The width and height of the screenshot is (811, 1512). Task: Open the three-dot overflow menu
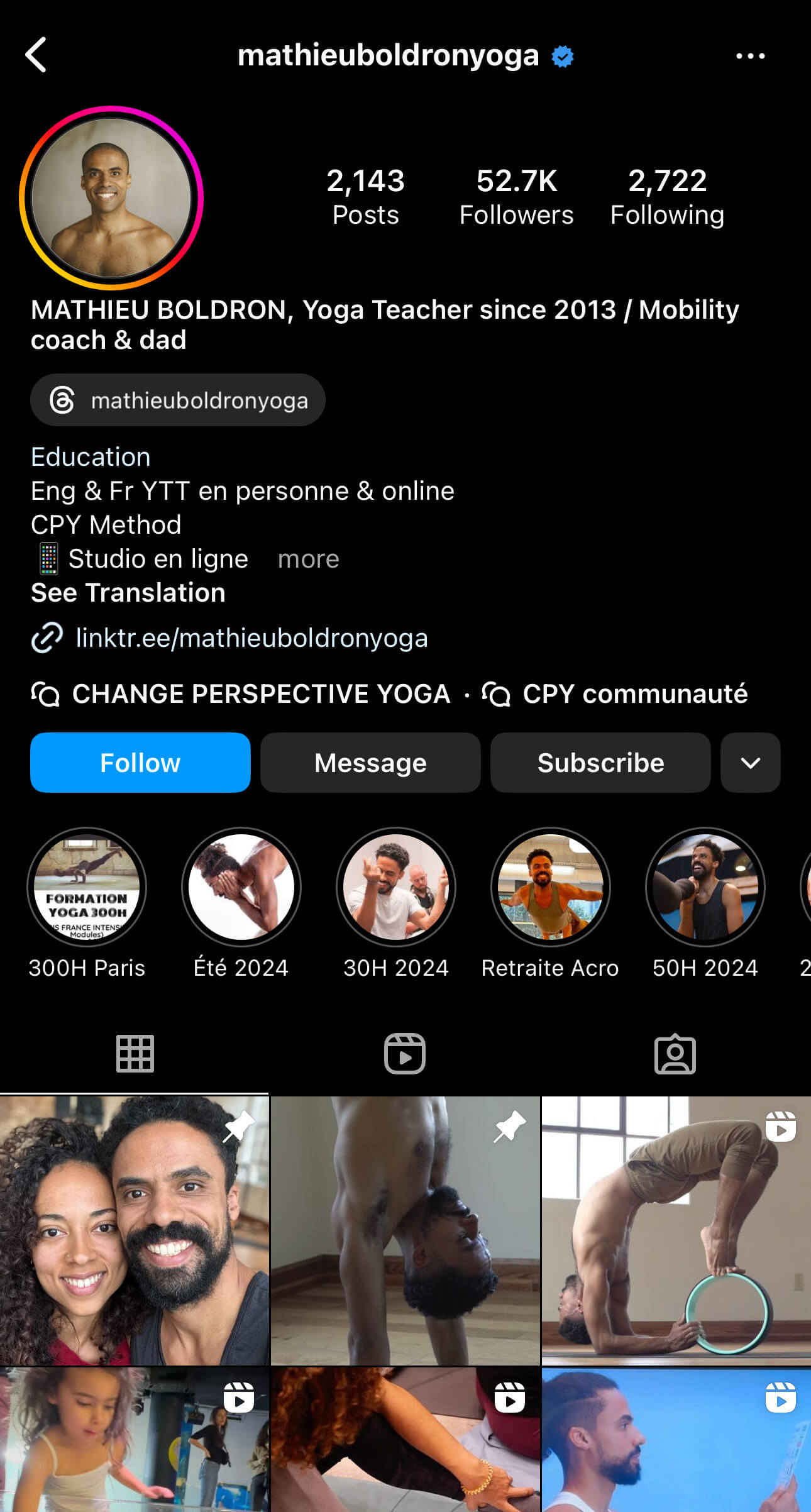pyautogui.click(x=750, y=56)
